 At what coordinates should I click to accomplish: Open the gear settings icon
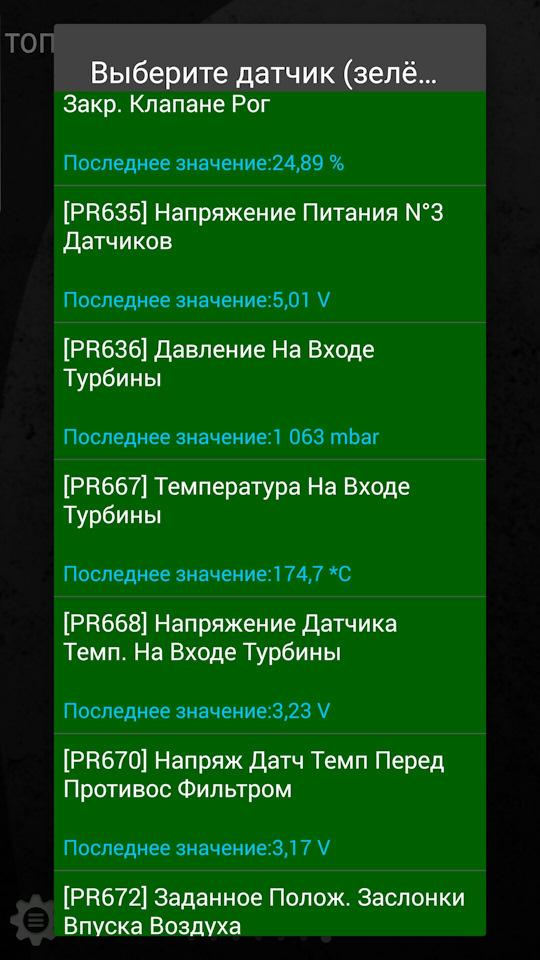(34, 918)
